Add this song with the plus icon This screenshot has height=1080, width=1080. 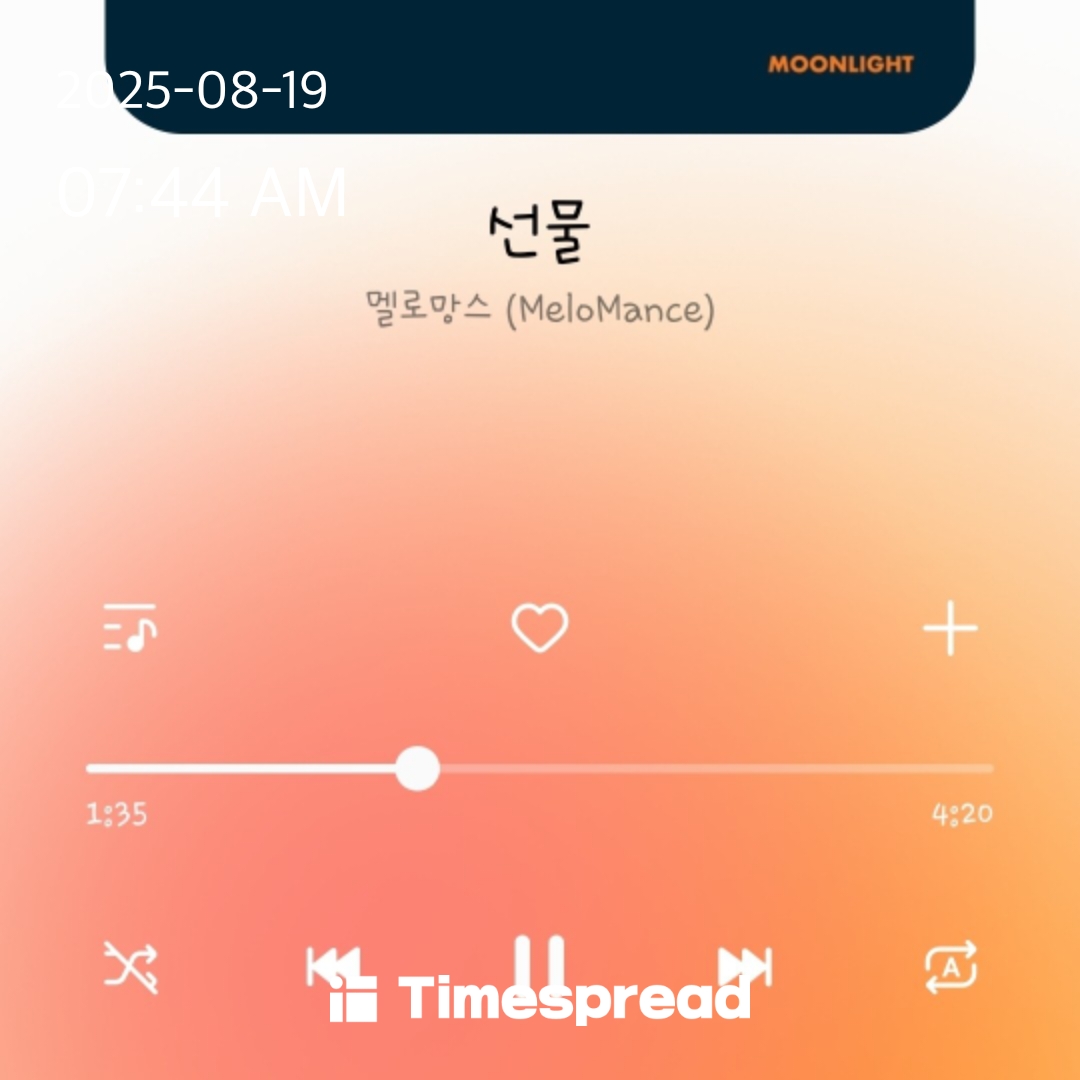point(950,627)
